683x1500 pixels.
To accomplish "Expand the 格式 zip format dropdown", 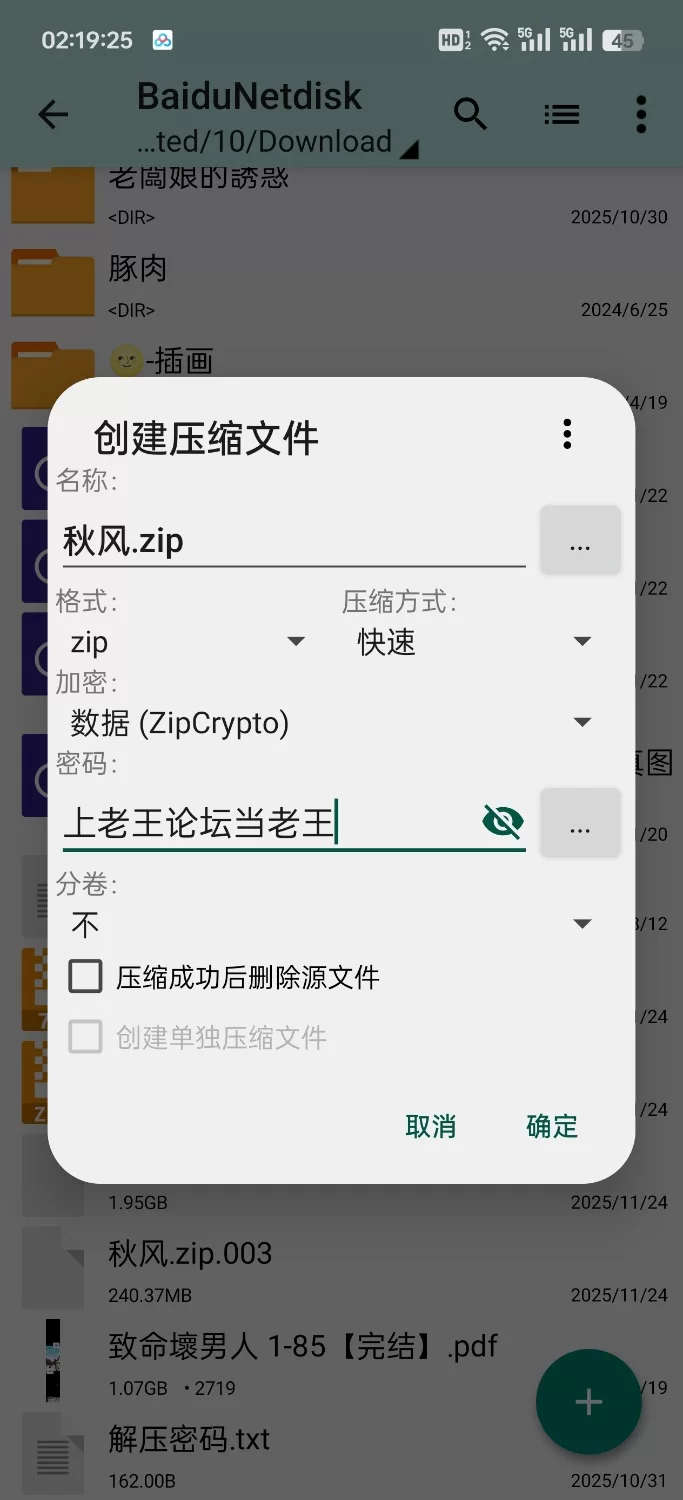I will [x=187, y=641].
